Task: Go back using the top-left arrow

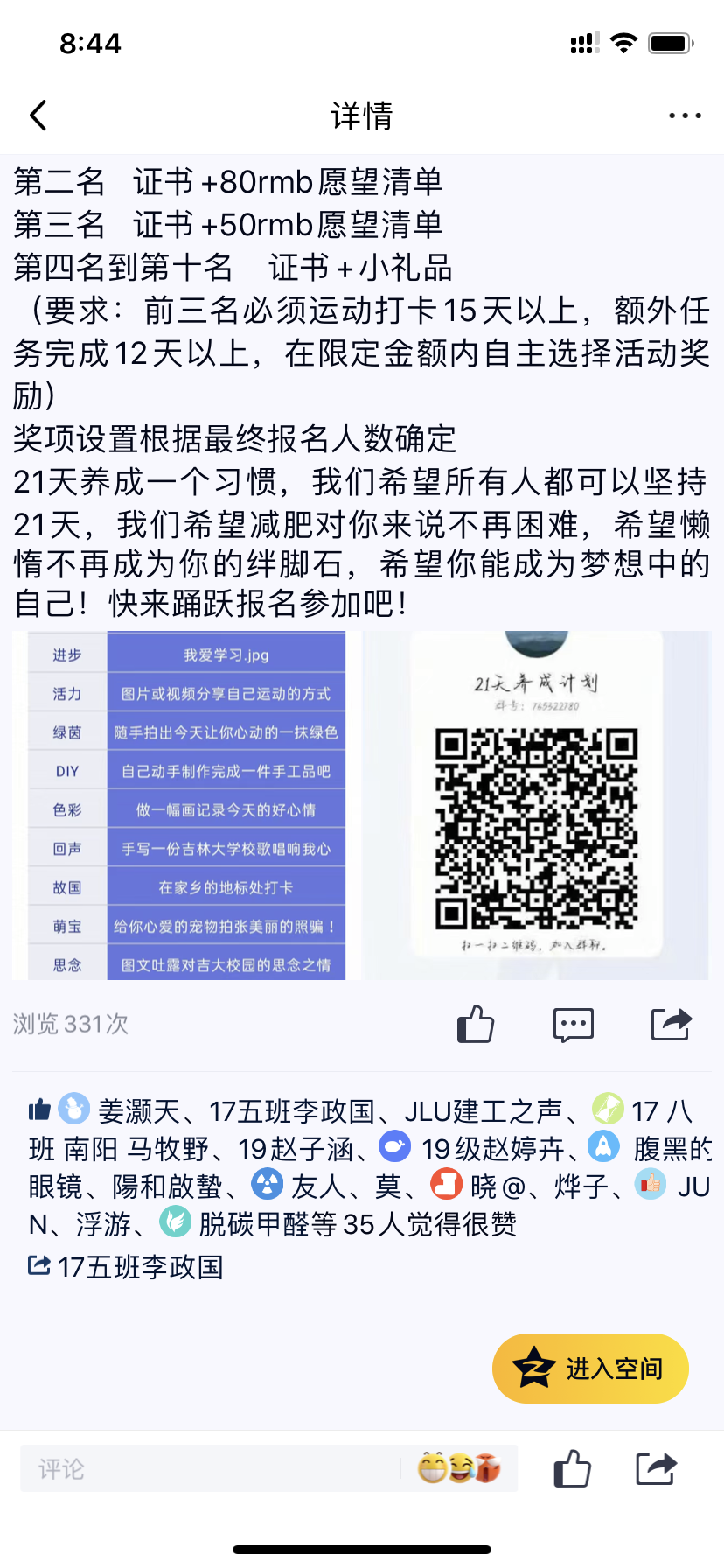Action: [x=38, y=115]
